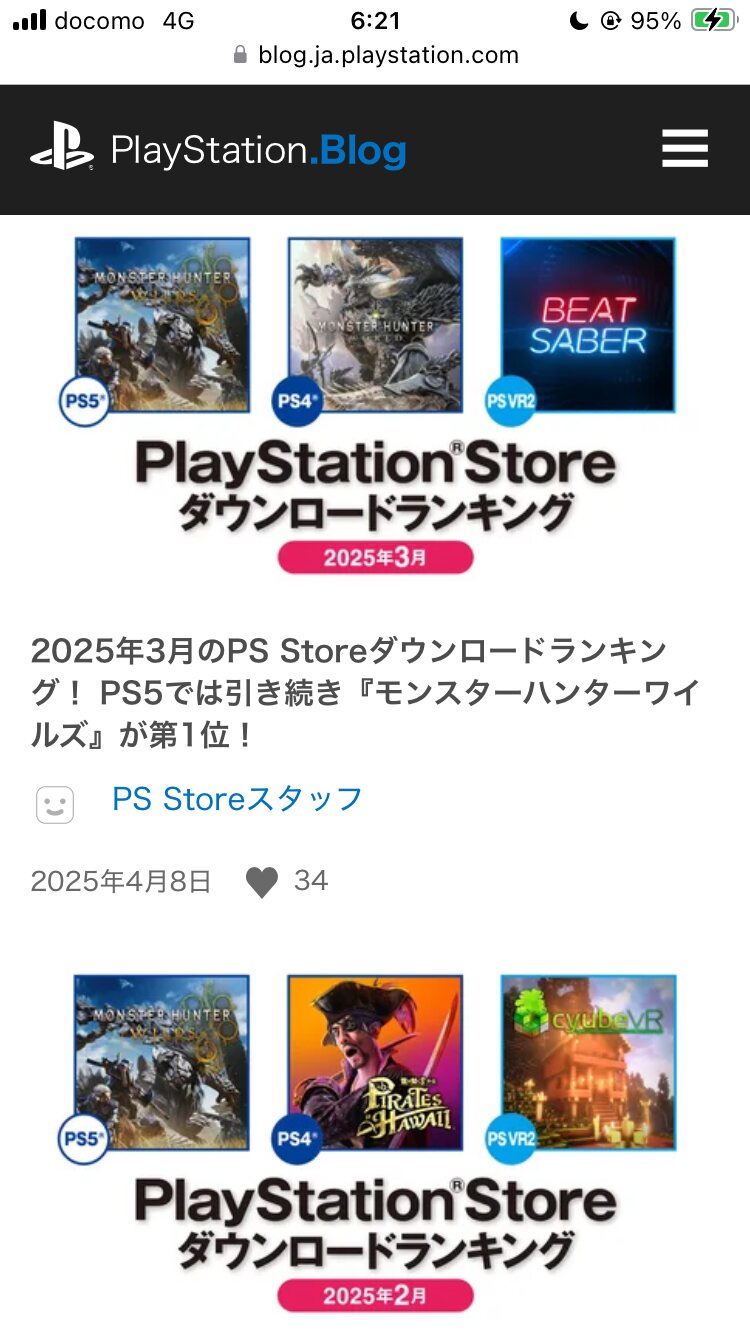750x1334 pixels.
Task: View author PS Storeスタッフ
Action: click(x=237, y=799)
